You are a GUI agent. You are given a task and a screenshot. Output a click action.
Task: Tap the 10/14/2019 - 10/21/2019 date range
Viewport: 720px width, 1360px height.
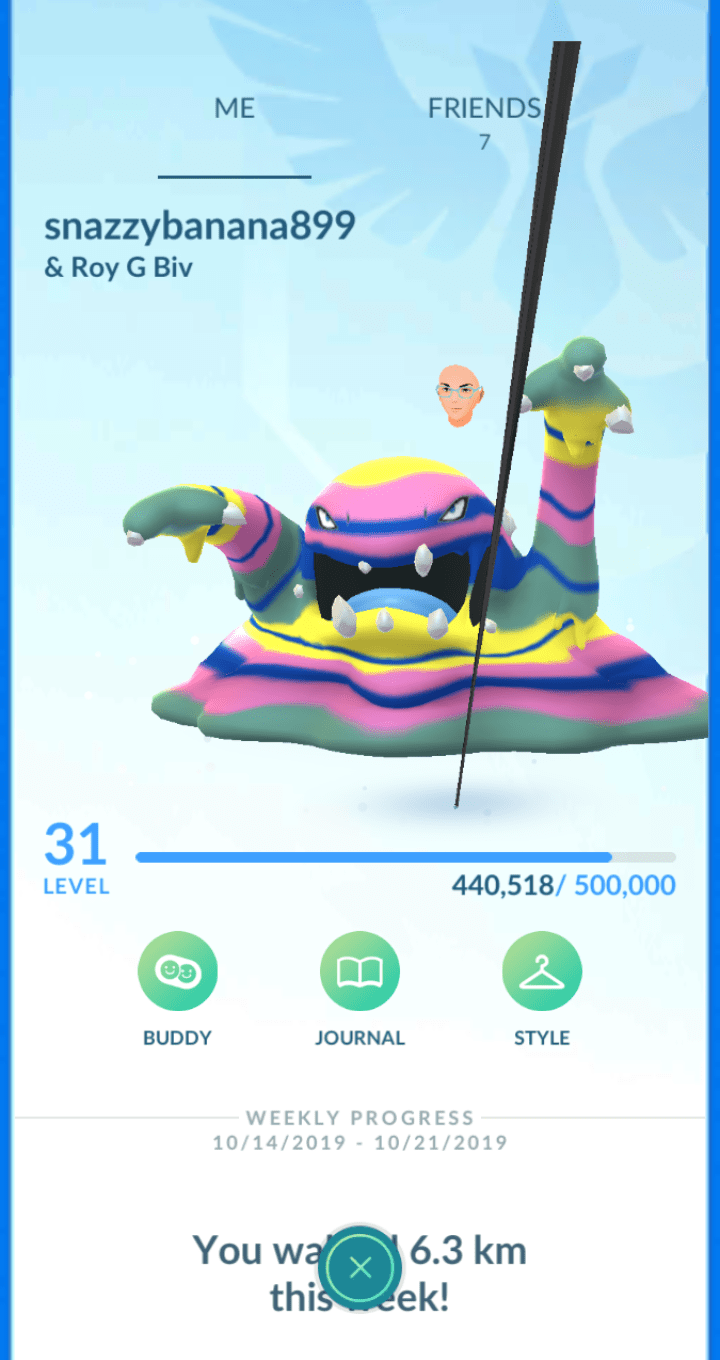tap(360, 1143)
